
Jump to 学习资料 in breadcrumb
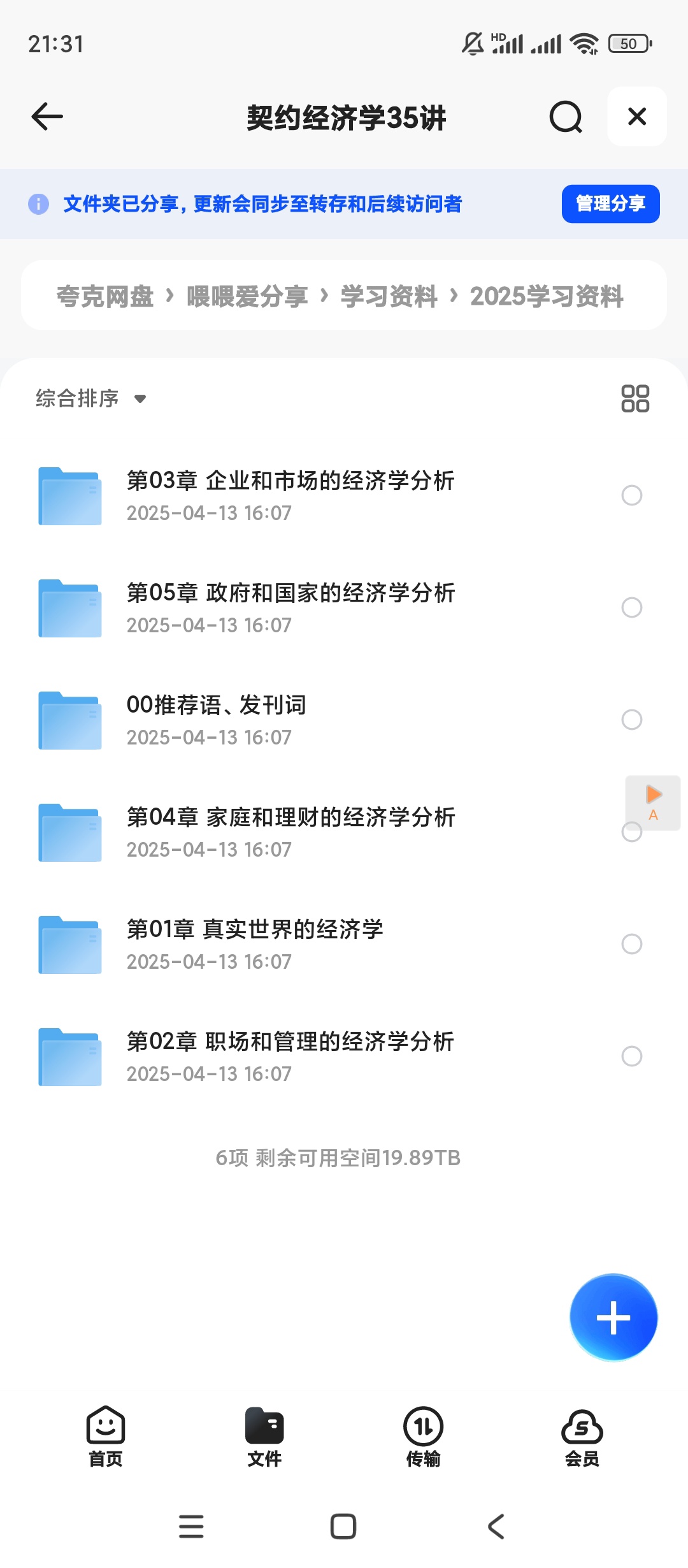click(389, 296)
